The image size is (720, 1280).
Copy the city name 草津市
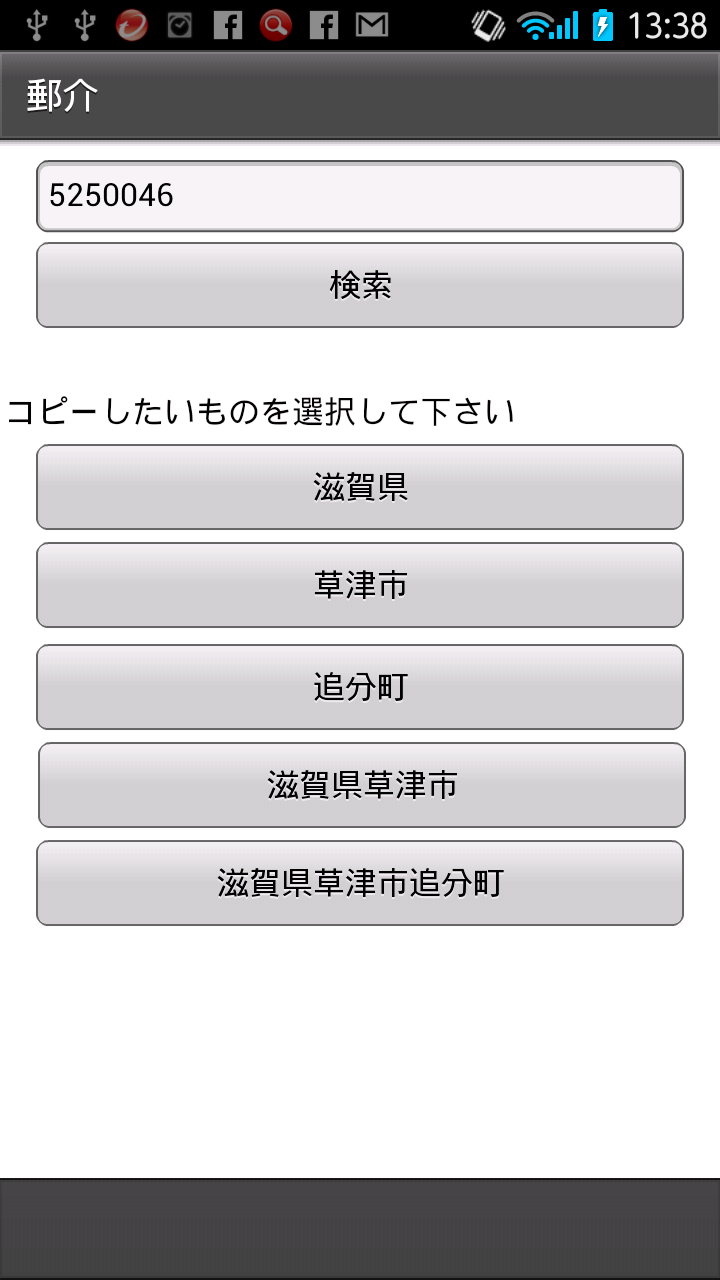point(360,585)
